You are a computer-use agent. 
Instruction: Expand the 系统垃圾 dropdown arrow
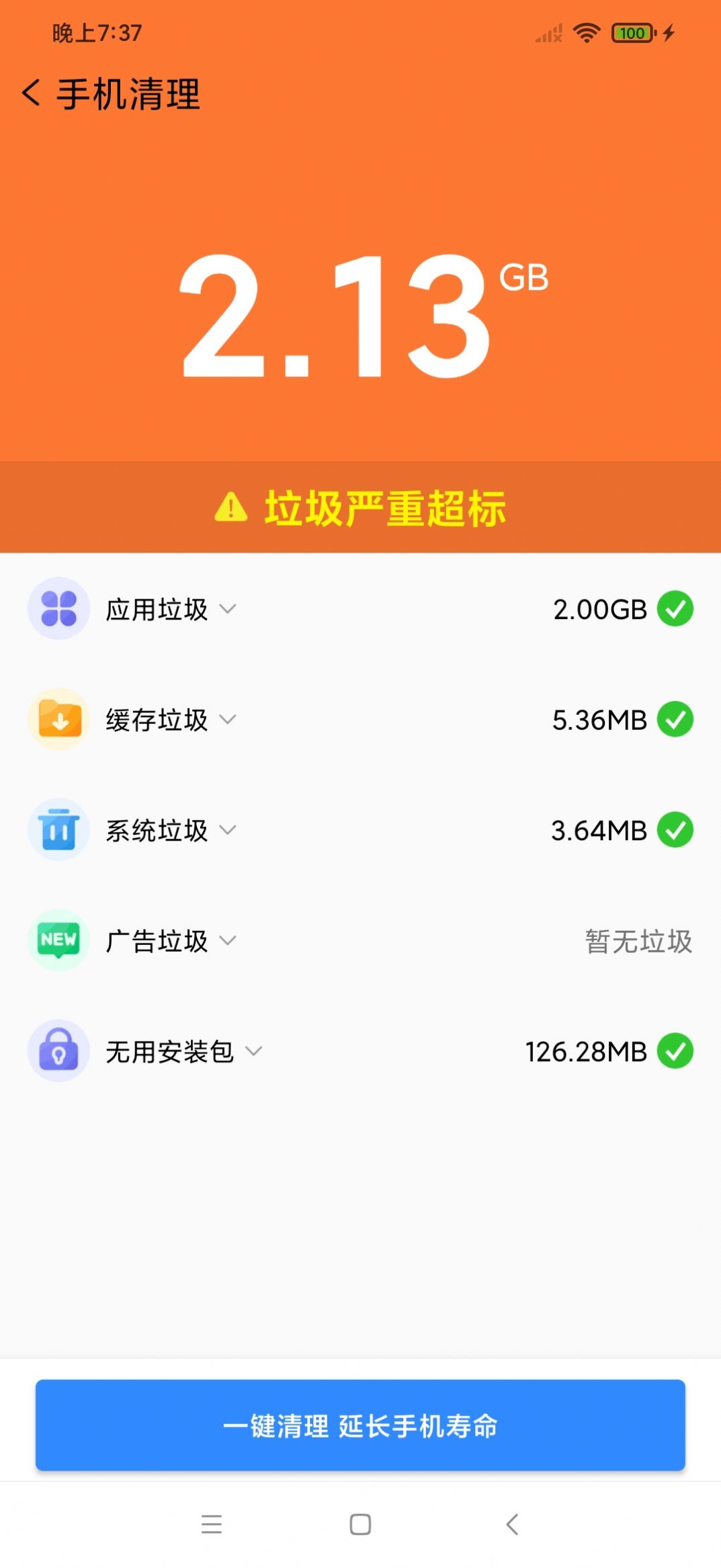click(228, 831)
